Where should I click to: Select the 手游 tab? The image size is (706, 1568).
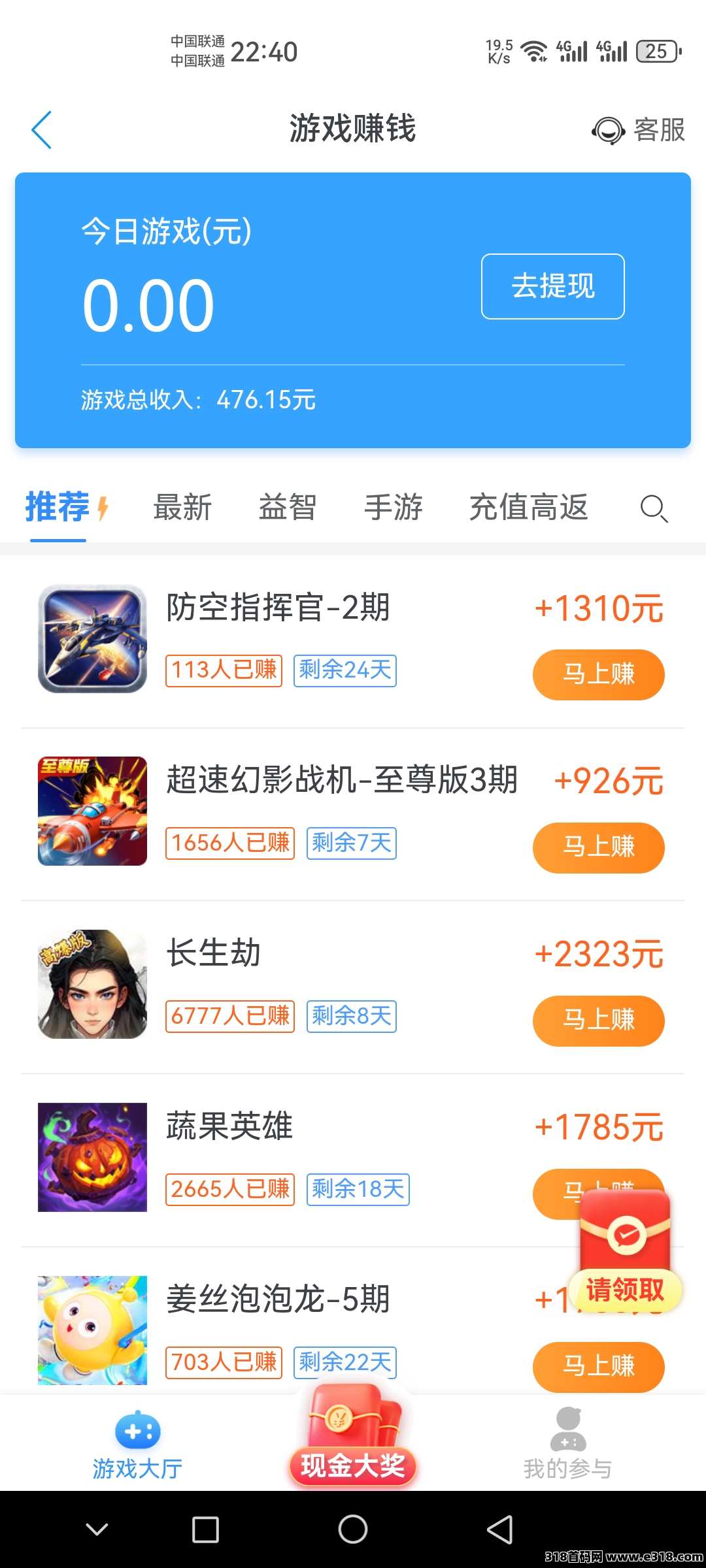tap(394, 508)
